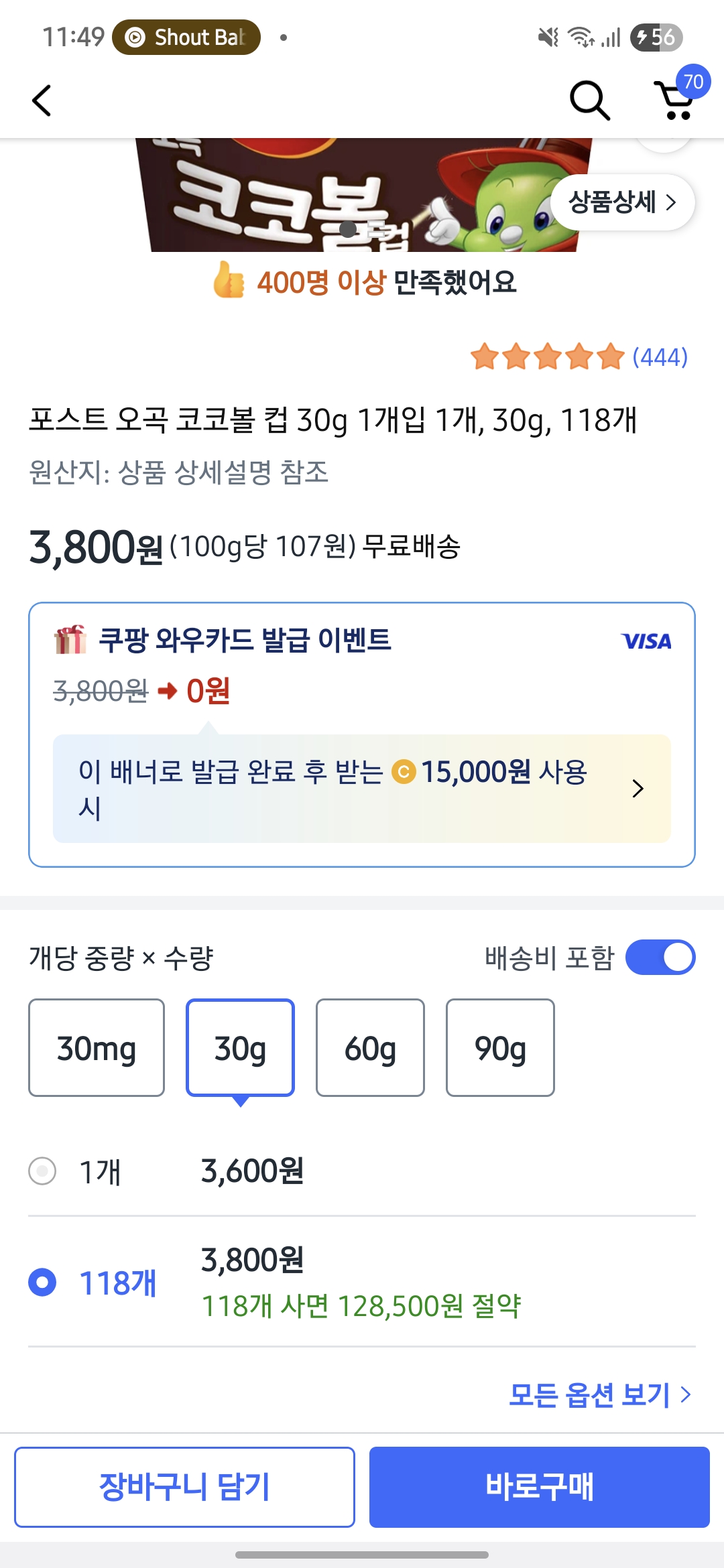Choose the 60g weight option
Viewport: 724px width, 1568px height.
pyautogui.click(x=370, y=1047)
